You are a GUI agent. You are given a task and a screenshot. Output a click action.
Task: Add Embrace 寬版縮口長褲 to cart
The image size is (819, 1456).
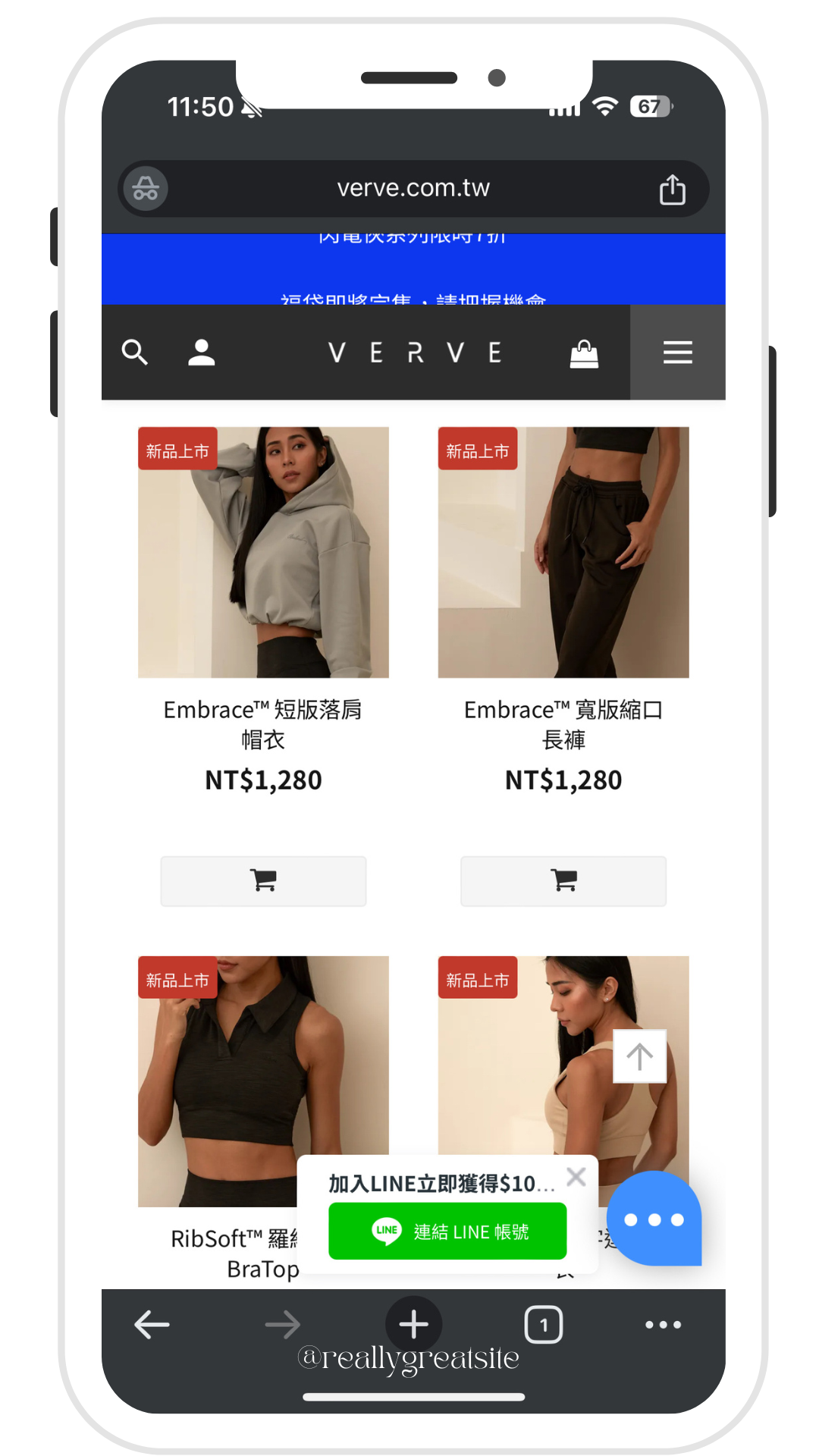coord(563,880)
